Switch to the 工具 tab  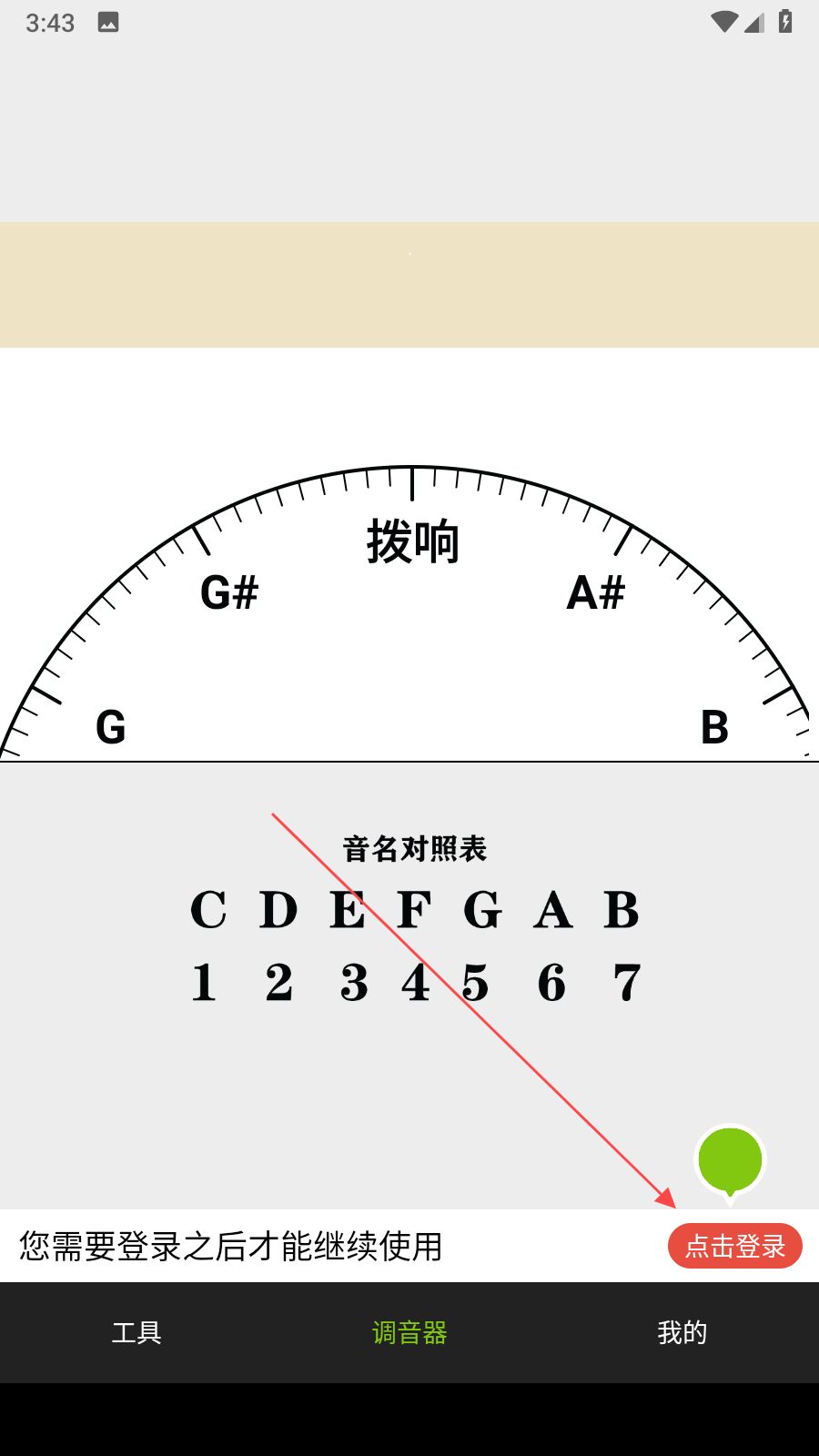136,1332
